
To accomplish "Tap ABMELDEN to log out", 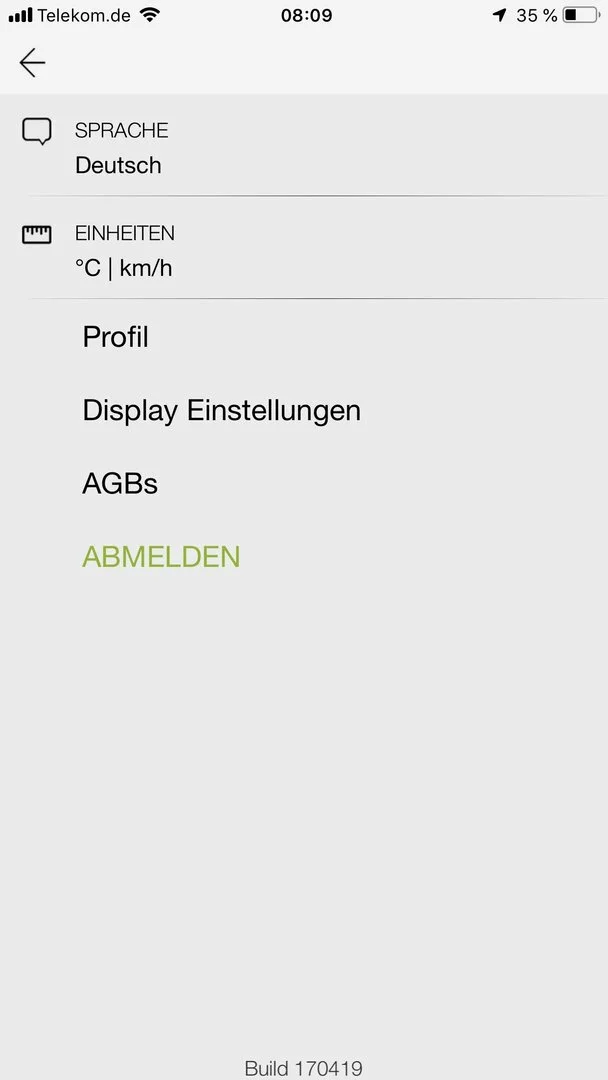I will pyautogui.click(x=161, y=557).
